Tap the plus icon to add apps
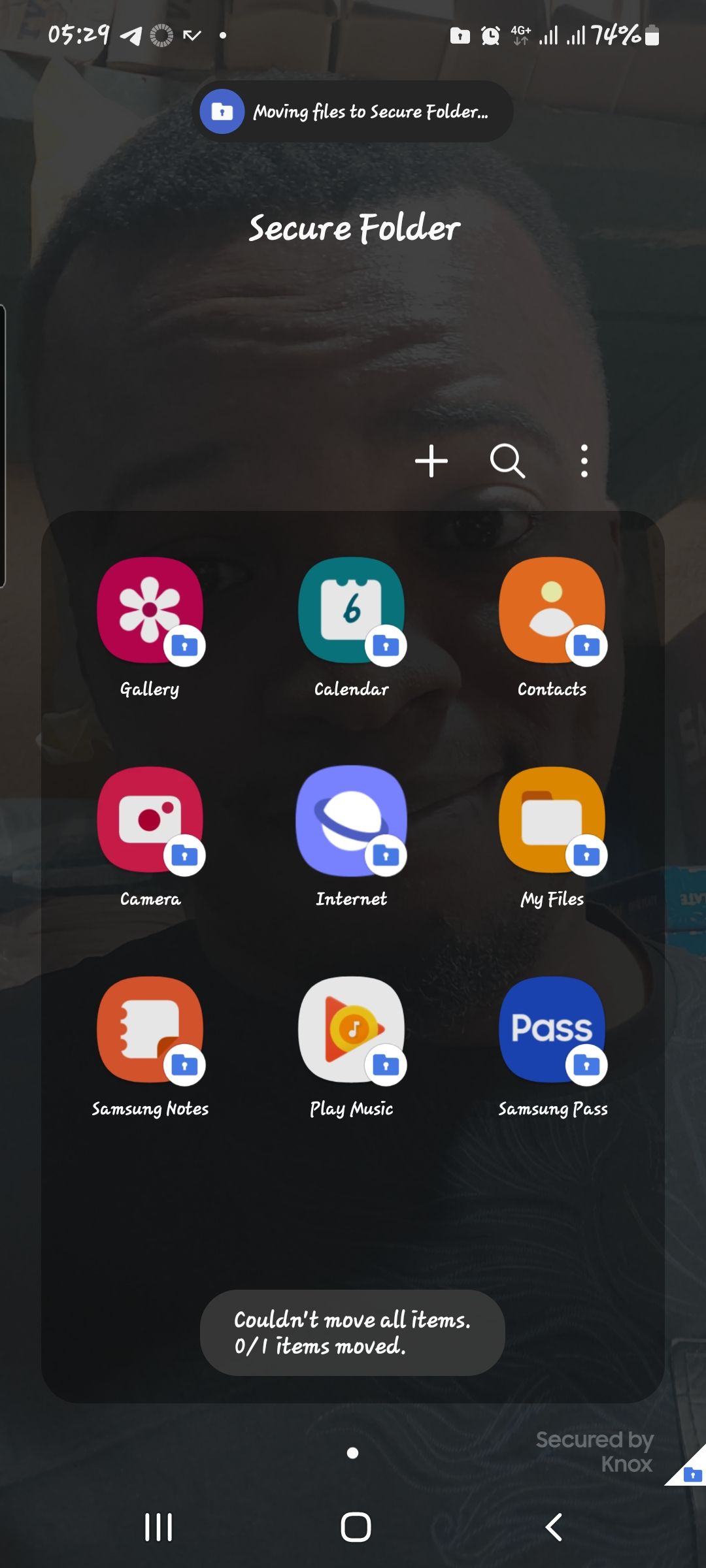Image resolution: width=706 pixels, height=1568 pixels. pyautogui.click(x=431, y=461)
